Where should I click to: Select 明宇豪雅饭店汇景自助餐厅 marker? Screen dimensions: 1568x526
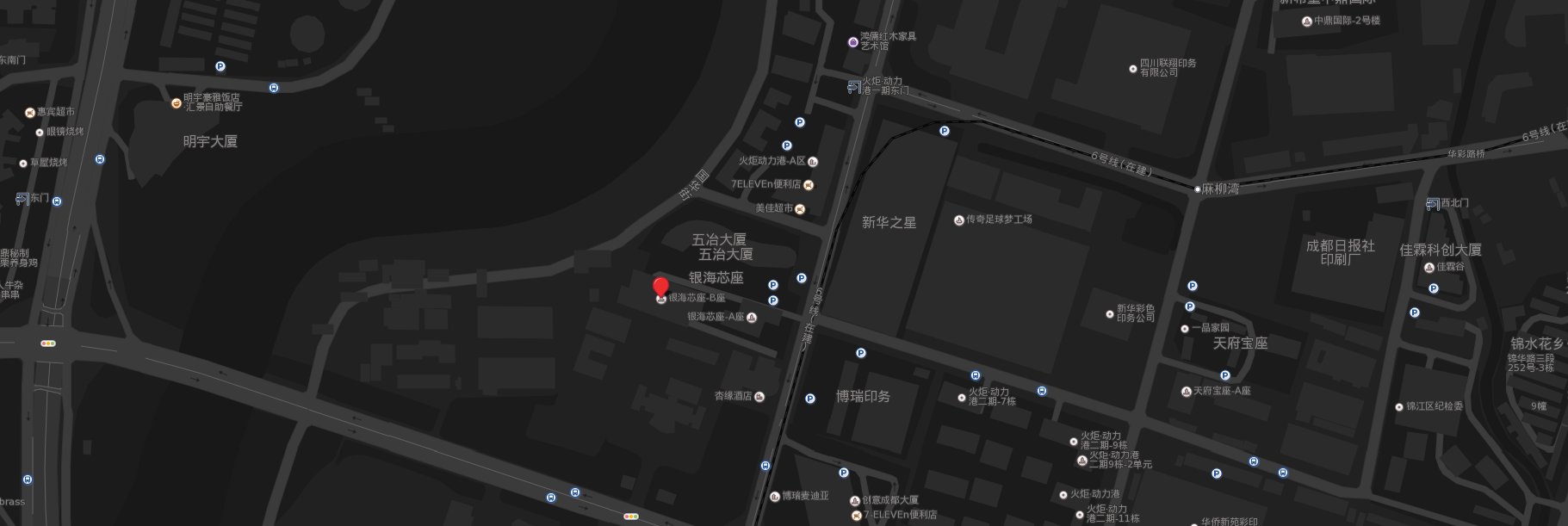point(177,102)
